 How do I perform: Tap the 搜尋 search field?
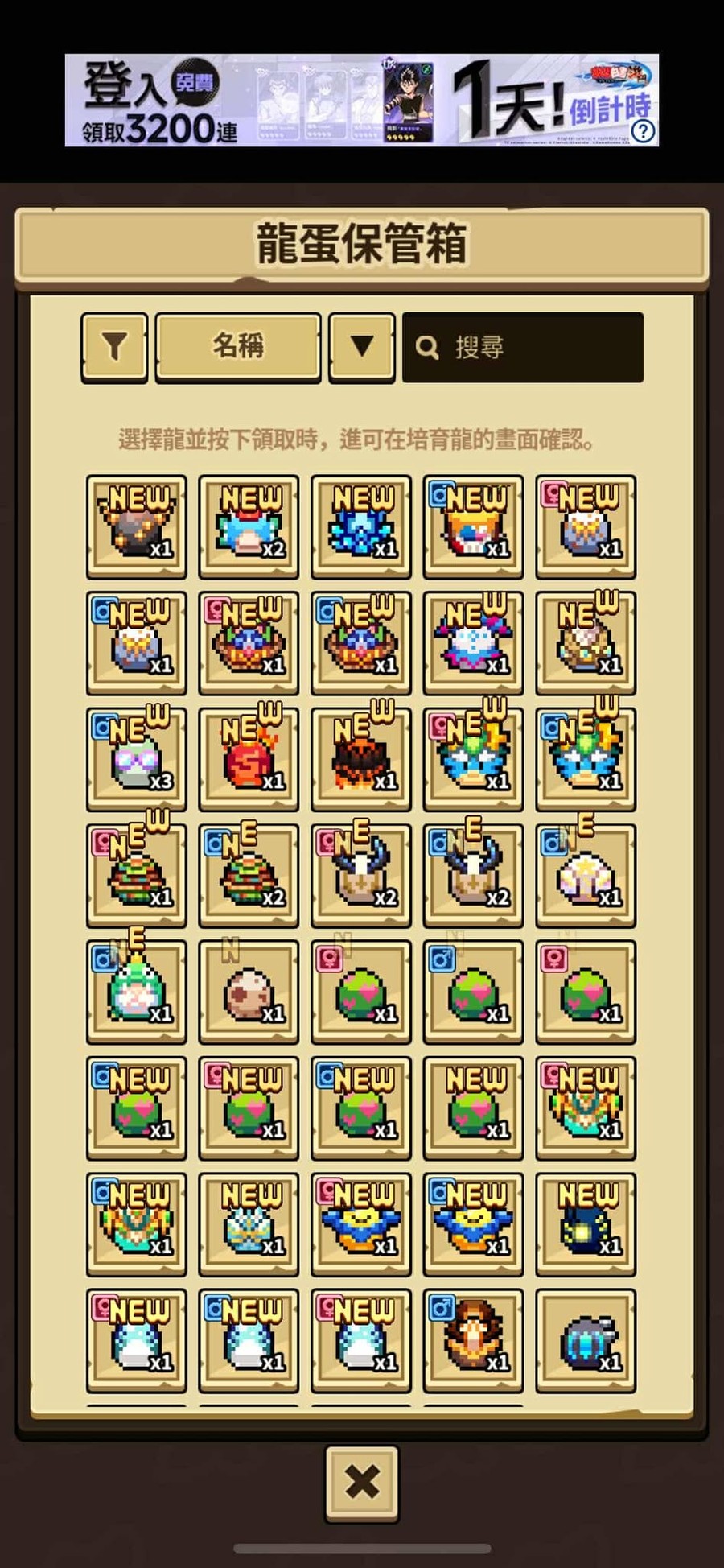(x=523, y=347)
